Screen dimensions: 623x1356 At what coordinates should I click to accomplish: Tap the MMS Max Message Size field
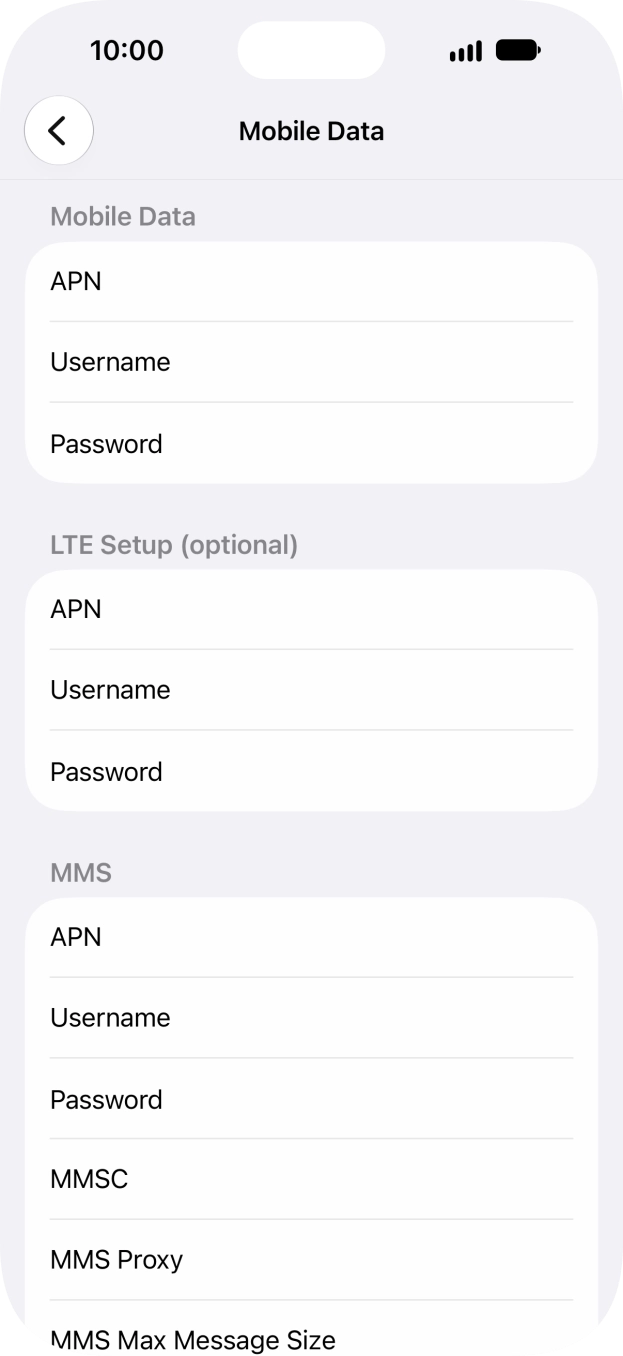click(311, 1329)
